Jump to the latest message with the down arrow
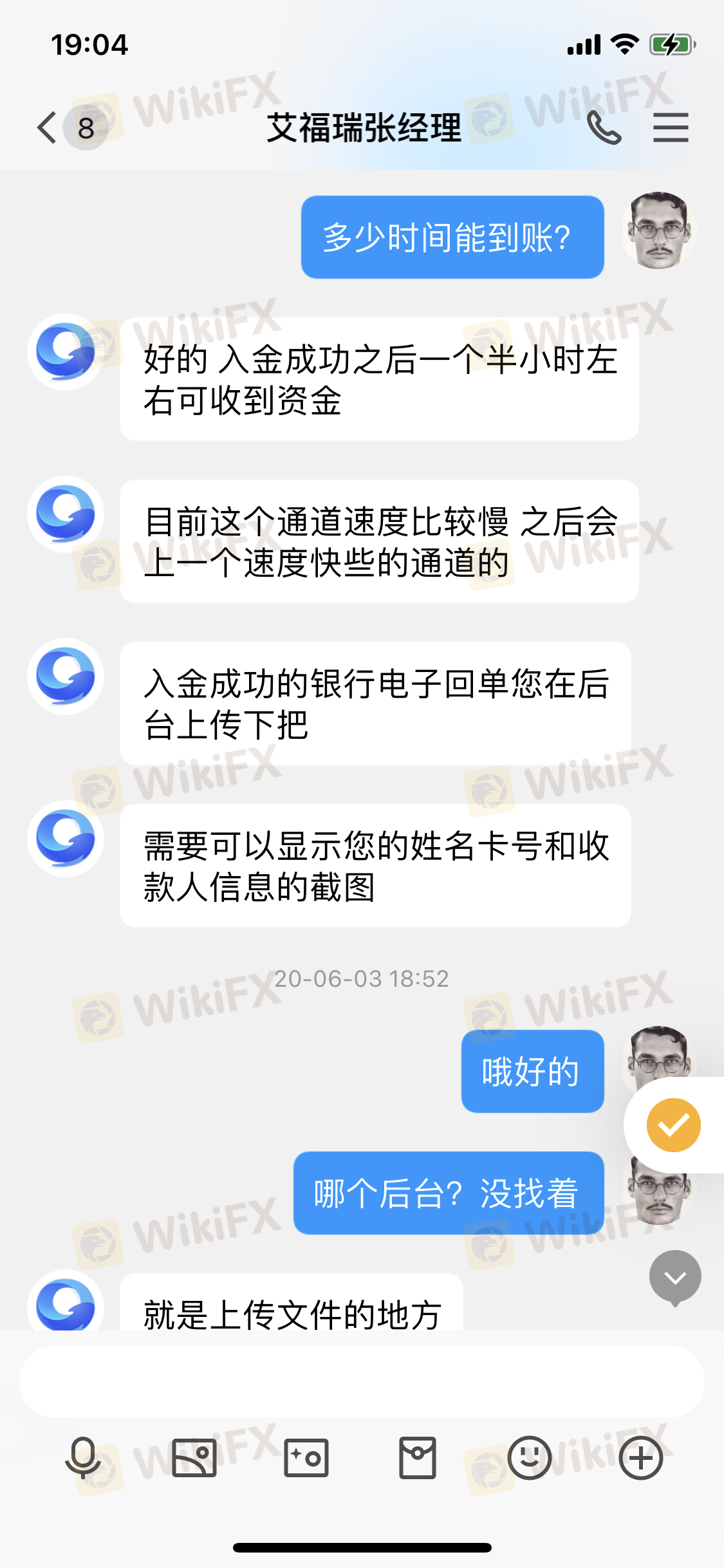This screenshot has height=1568, width=724. tap(675, 1277)
